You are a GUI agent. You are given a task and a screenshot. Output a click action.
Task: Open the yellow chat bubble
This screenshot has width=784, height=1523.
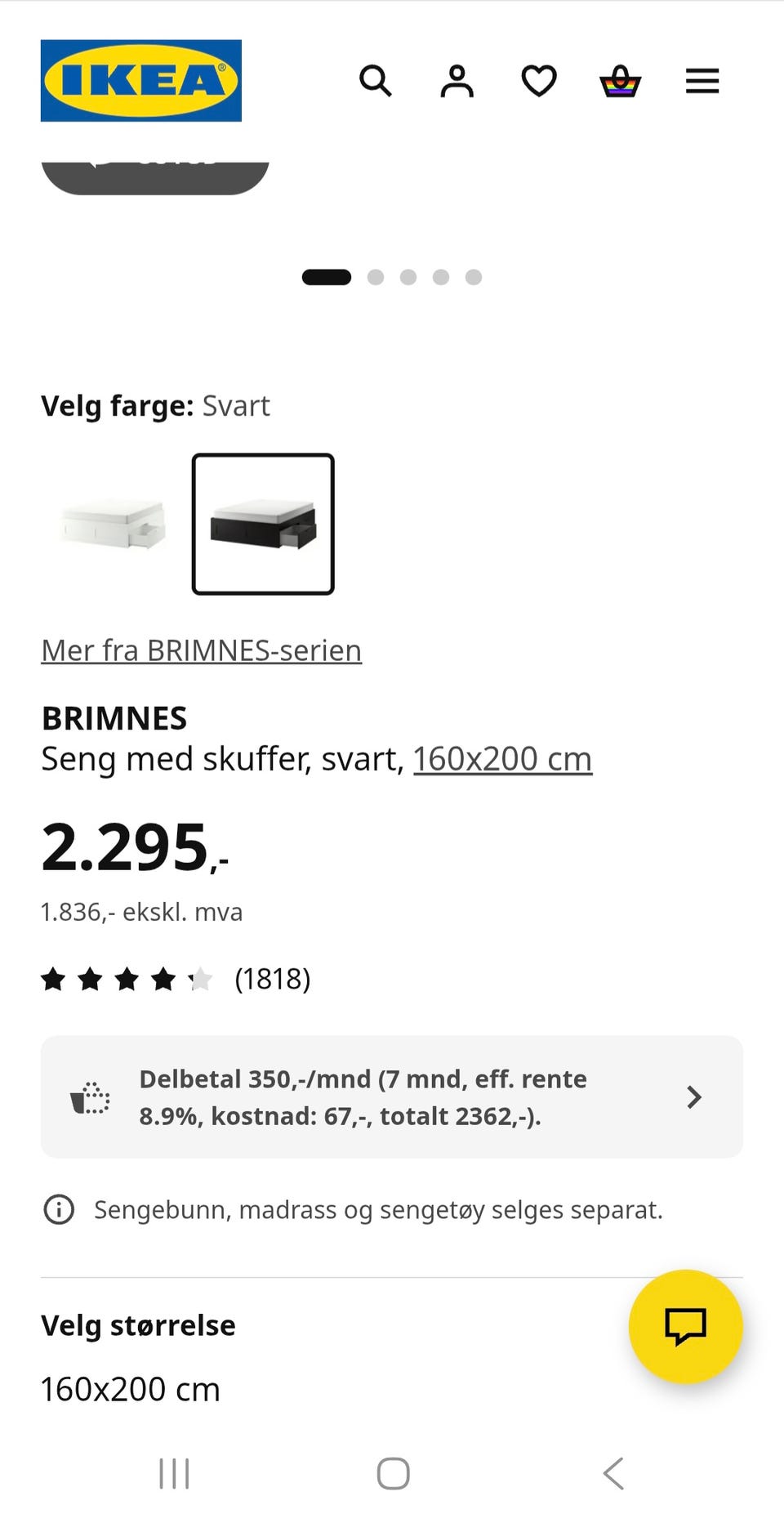coord(686,1327)
